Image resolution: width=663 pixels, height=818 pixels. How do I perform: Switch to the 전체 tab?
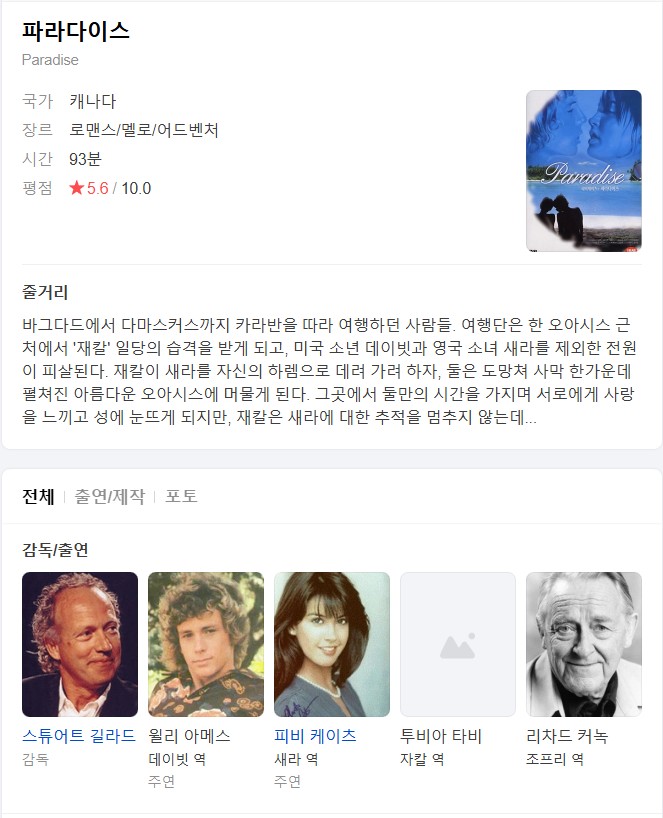(x=39, y=496)
